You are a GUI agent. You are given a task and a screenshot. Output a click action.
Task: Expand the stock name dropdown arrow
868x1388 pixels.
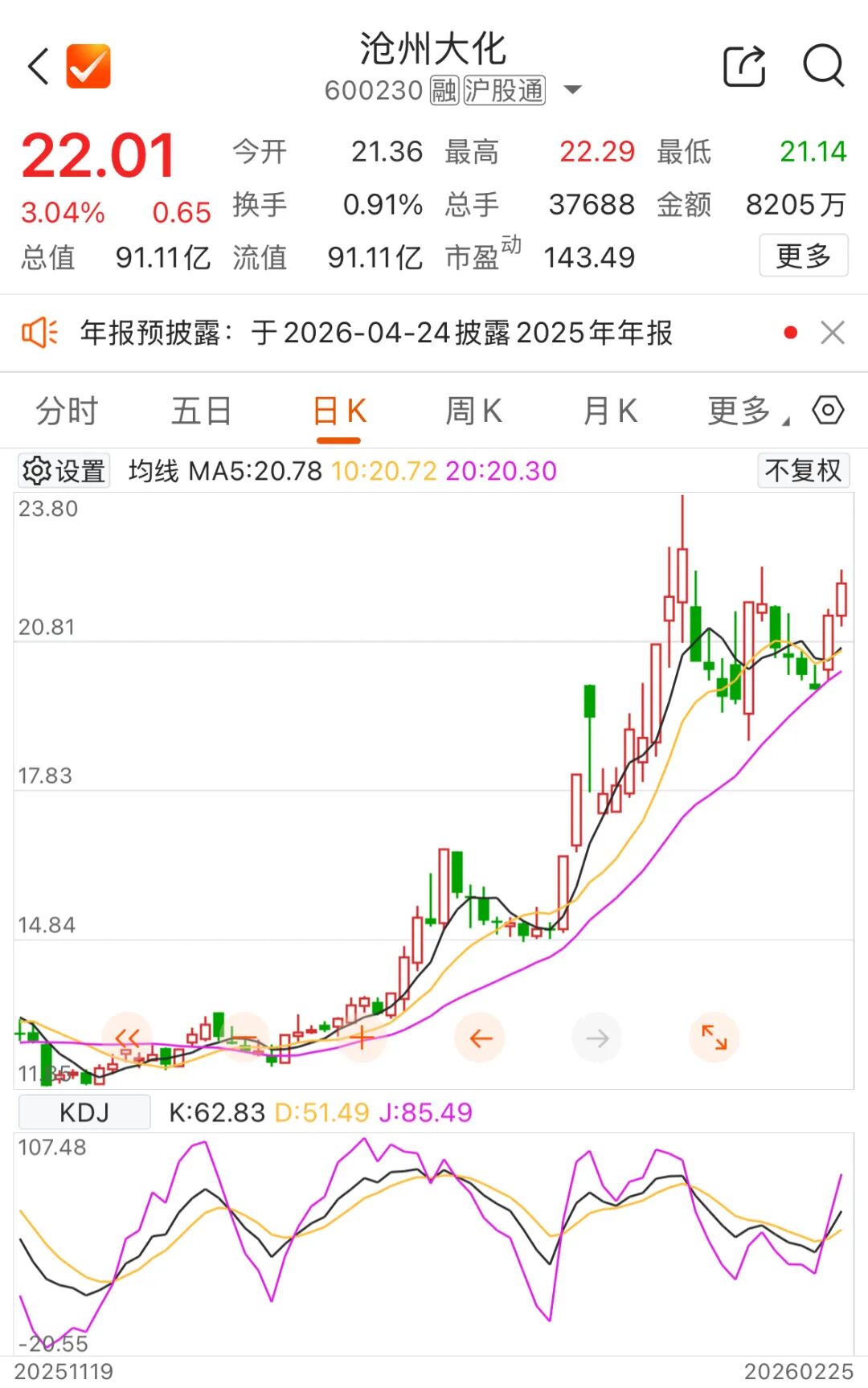click(x=573, y=89)
